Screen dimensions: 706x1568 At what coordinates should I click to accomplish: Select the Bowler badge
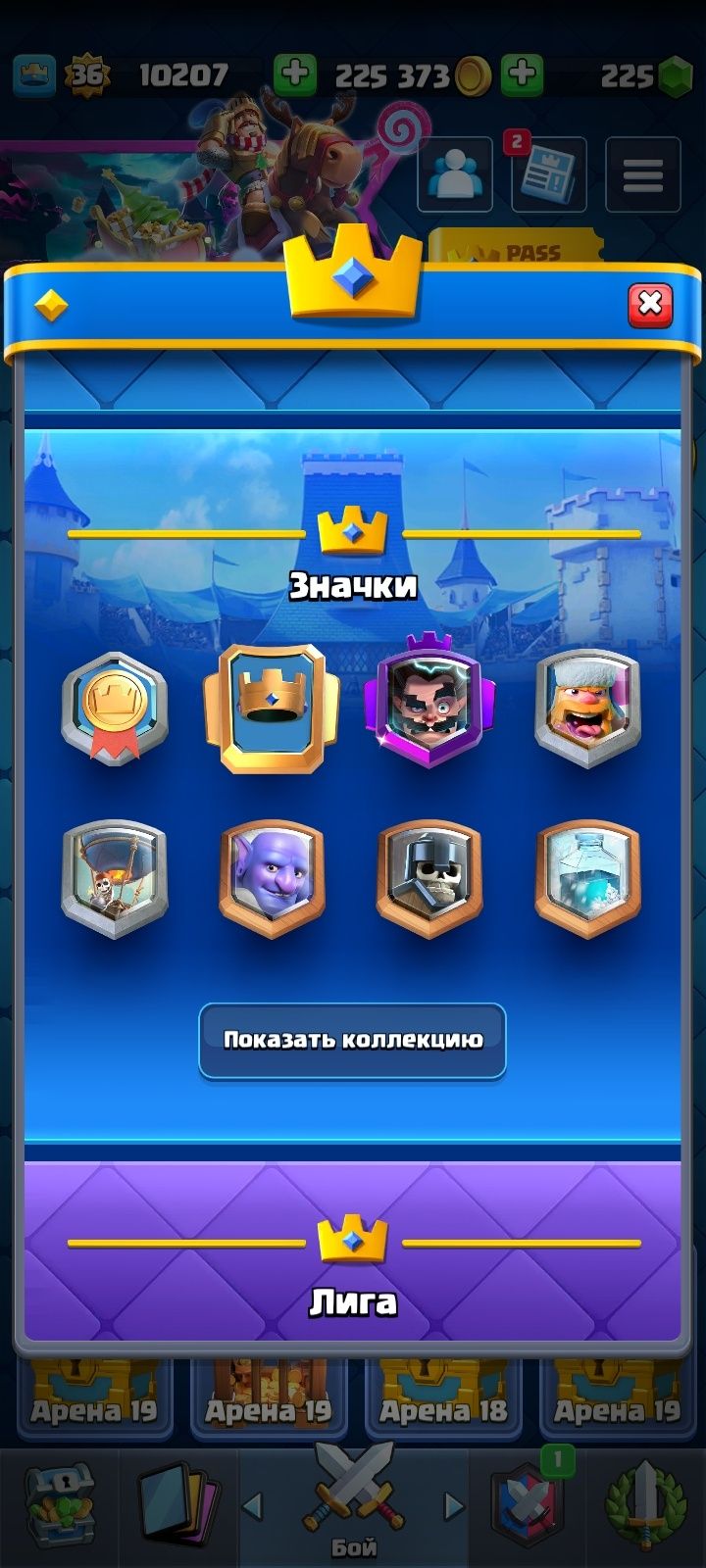272,879
